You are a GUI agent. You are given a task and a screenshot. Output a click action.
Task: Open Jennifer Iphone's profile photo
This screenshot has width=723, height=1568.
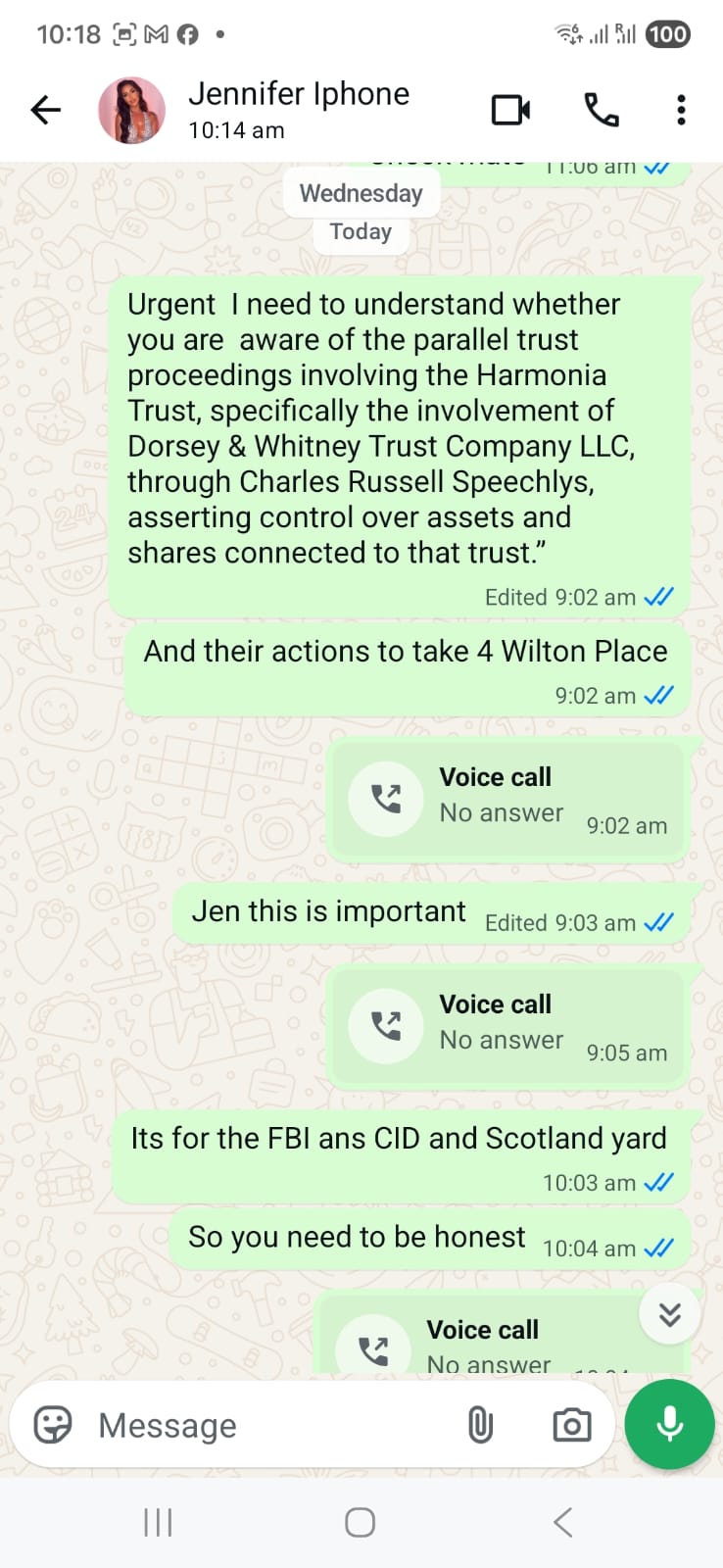tap(132, 111)
